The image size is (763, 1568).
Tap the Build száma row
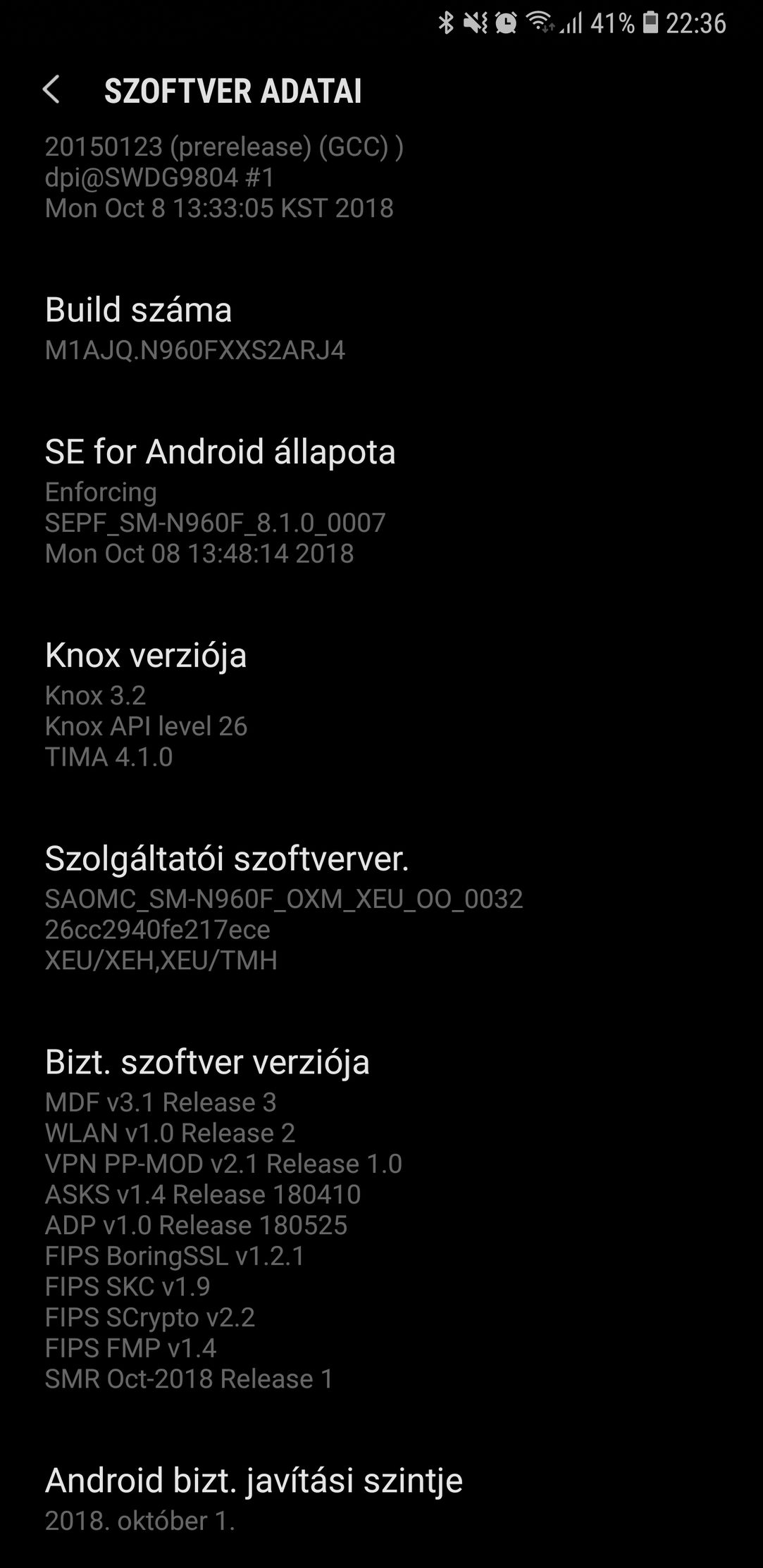381,329
